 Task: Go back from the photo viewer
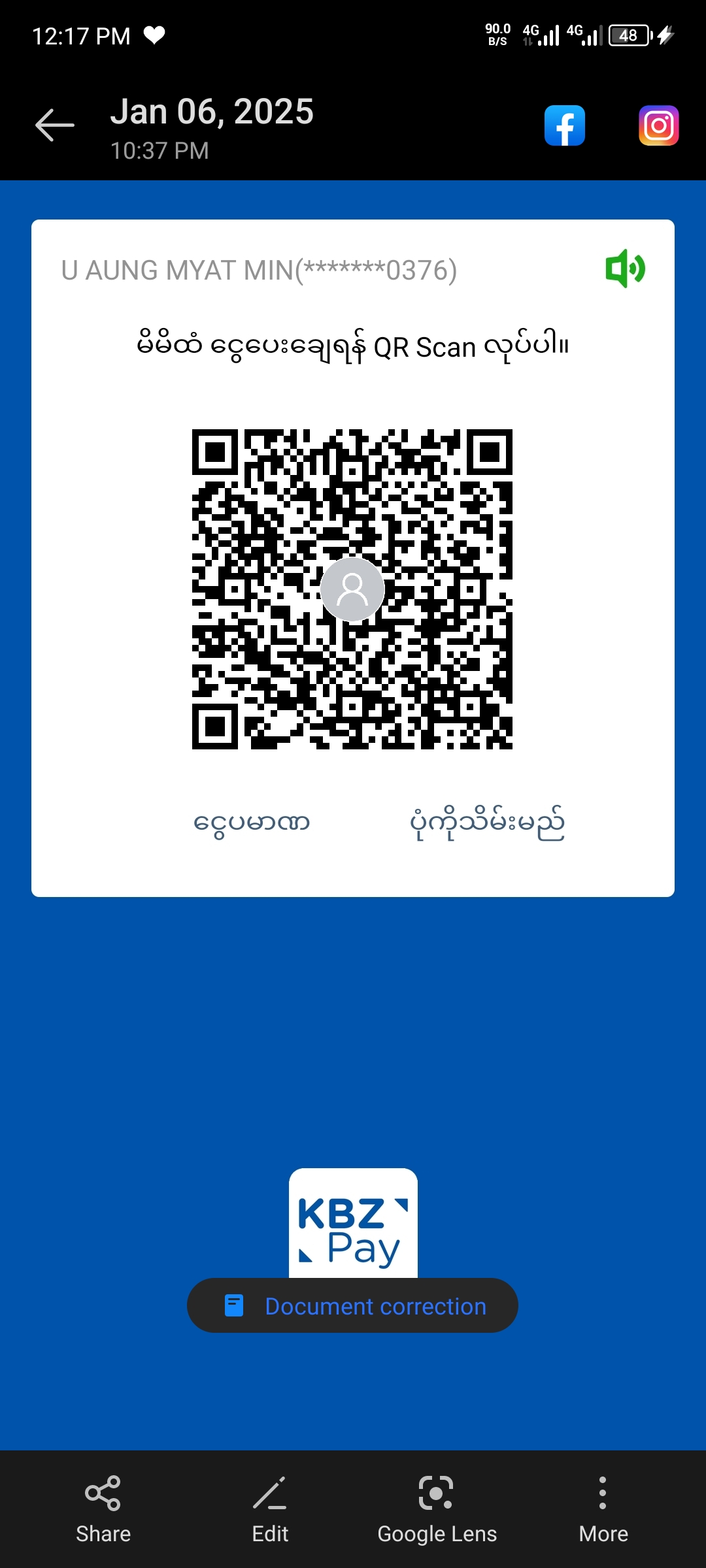pos(55,125)
